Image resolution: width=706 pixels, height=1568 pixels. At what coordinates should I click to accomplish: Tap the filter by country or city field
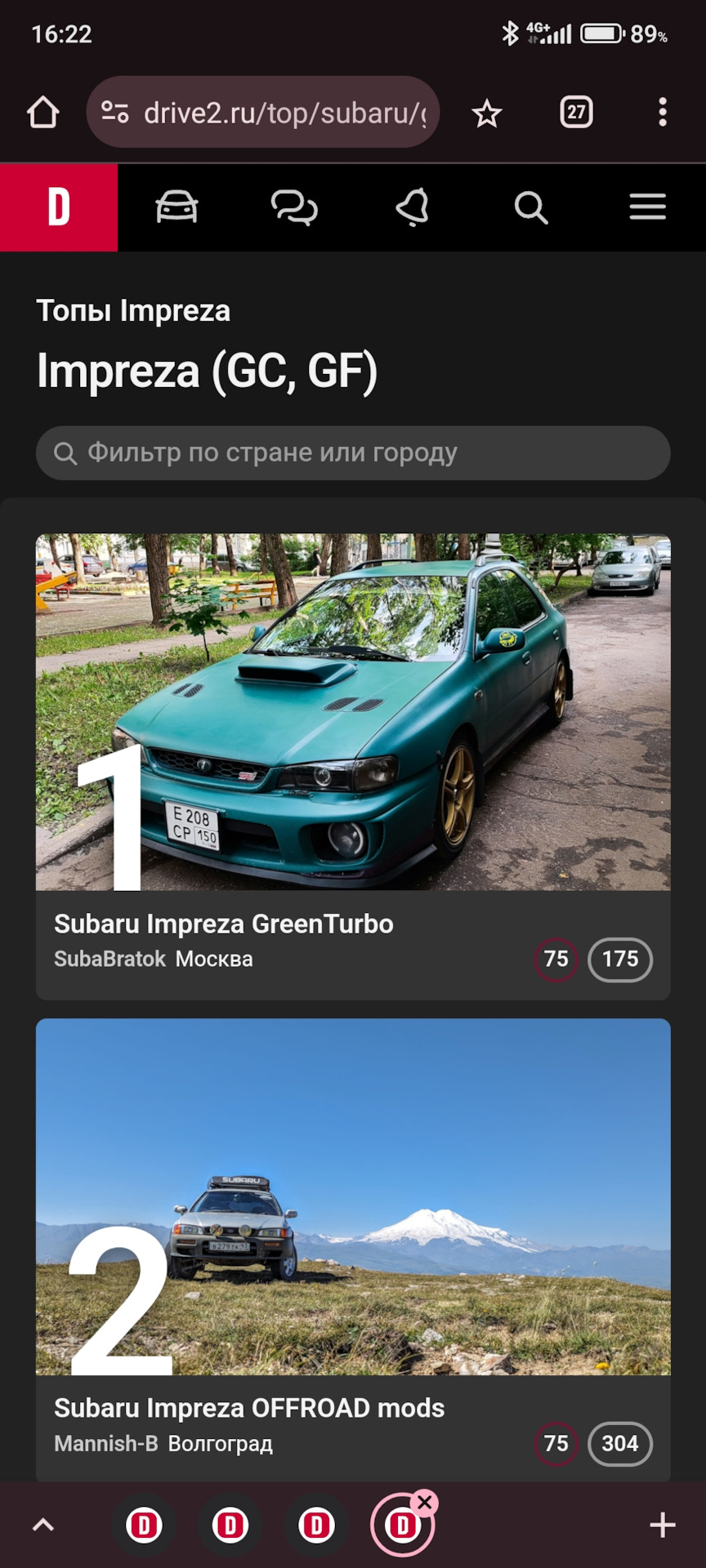coord(353,452)
